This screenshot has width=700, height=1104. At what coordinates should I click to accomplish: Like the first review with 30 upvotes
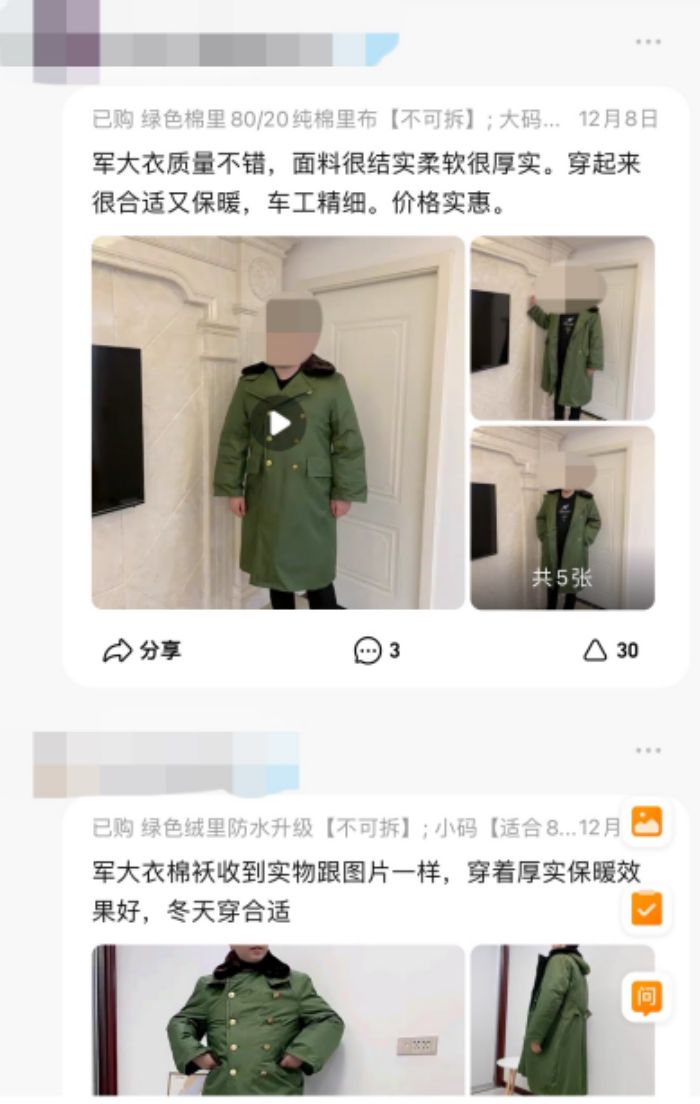coord(610,651)
